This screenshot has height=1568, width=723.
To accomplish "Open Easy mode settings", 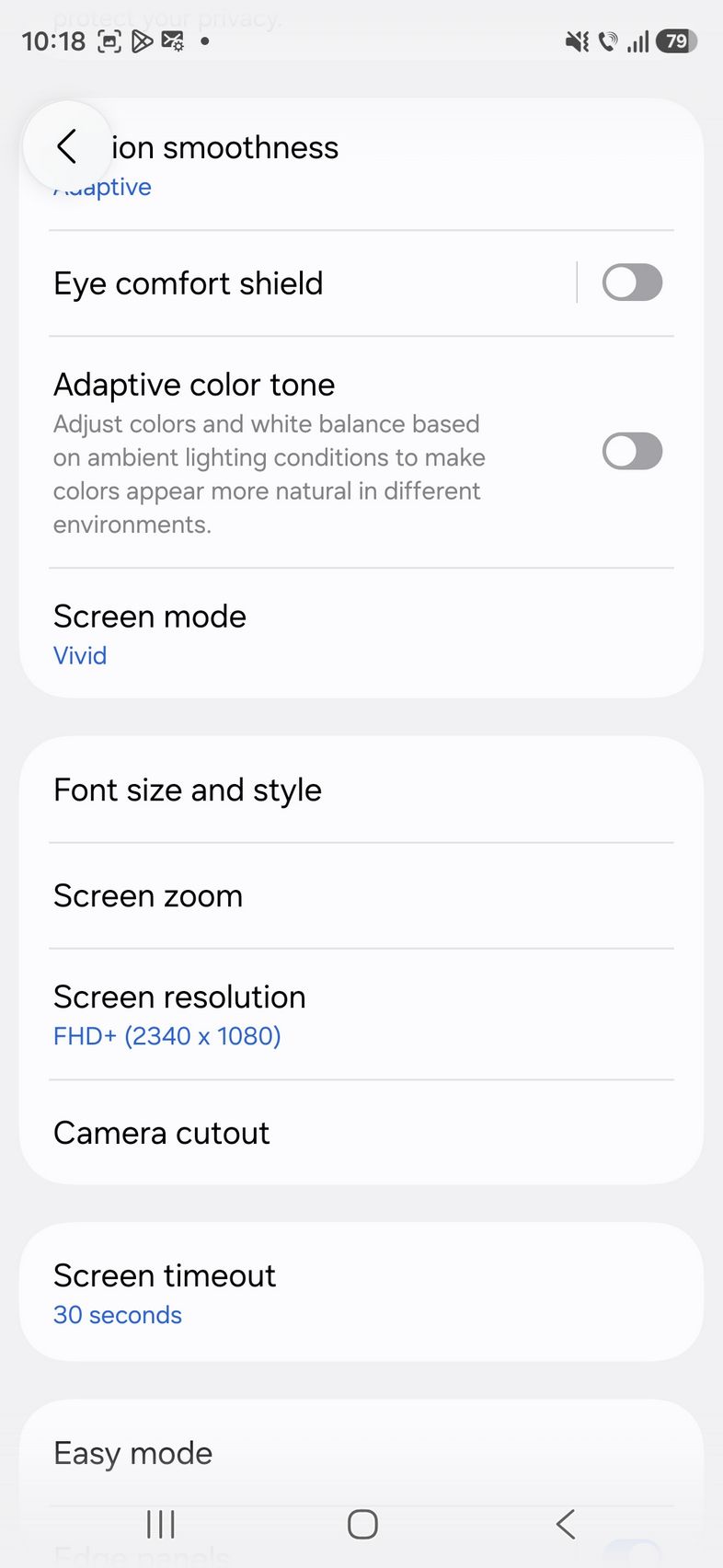I will 361,1453.
